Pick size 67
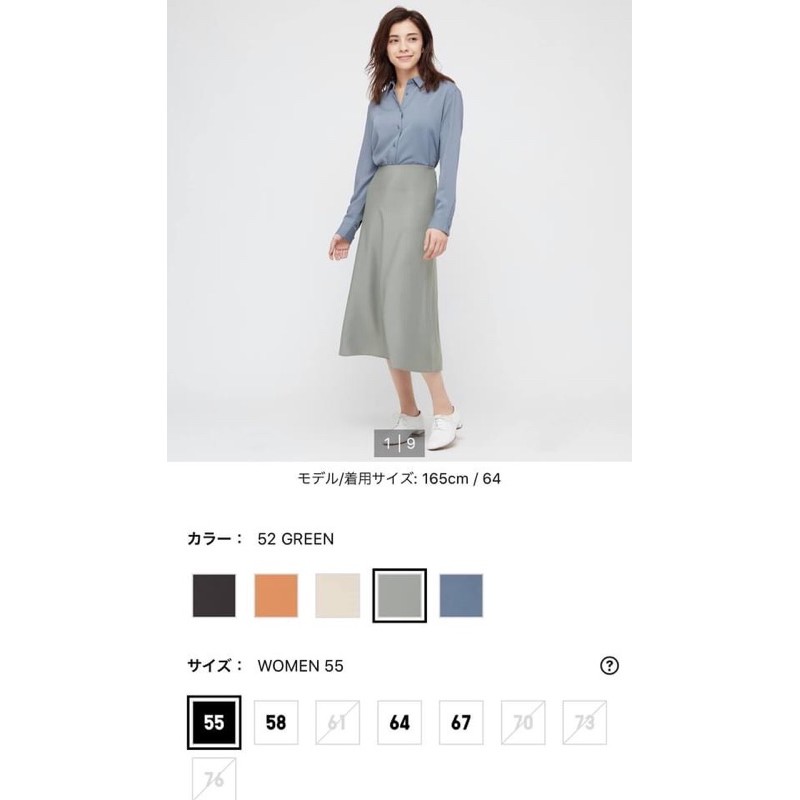This screenshot has height=800, width=800. 461,722
